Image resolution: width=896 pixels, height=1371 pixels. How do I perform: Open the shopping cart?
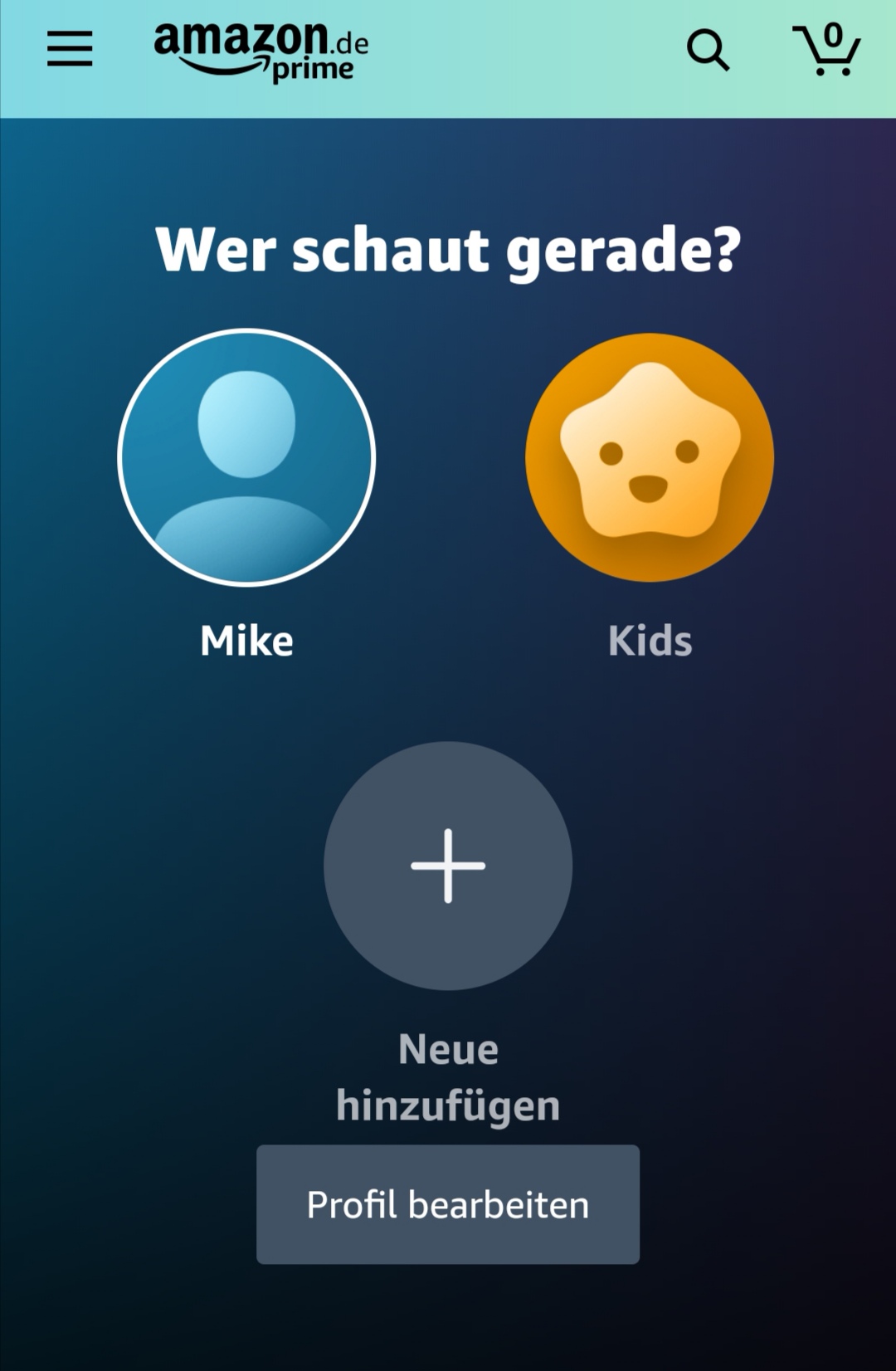827,51
